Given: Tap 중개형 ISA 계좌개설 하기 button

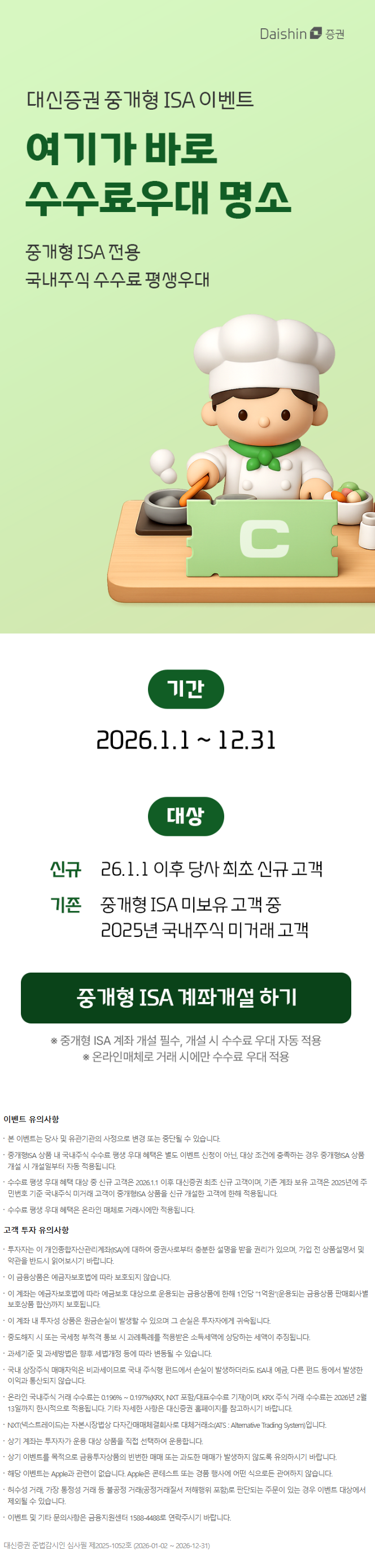Looking at the screenshot, I should click(186, 997).
